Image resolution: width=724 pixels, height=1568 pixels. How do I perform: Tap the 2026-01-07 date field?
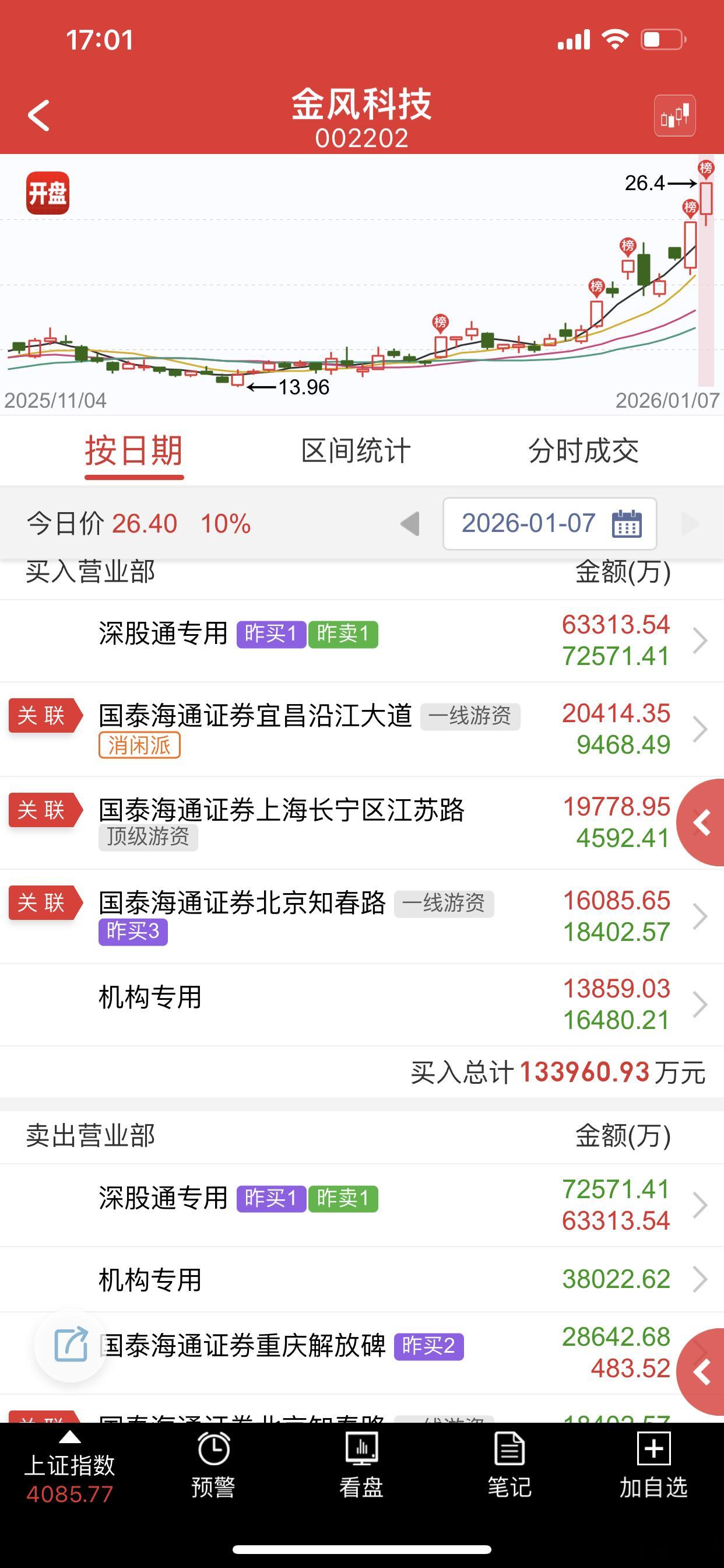point(528,523)
